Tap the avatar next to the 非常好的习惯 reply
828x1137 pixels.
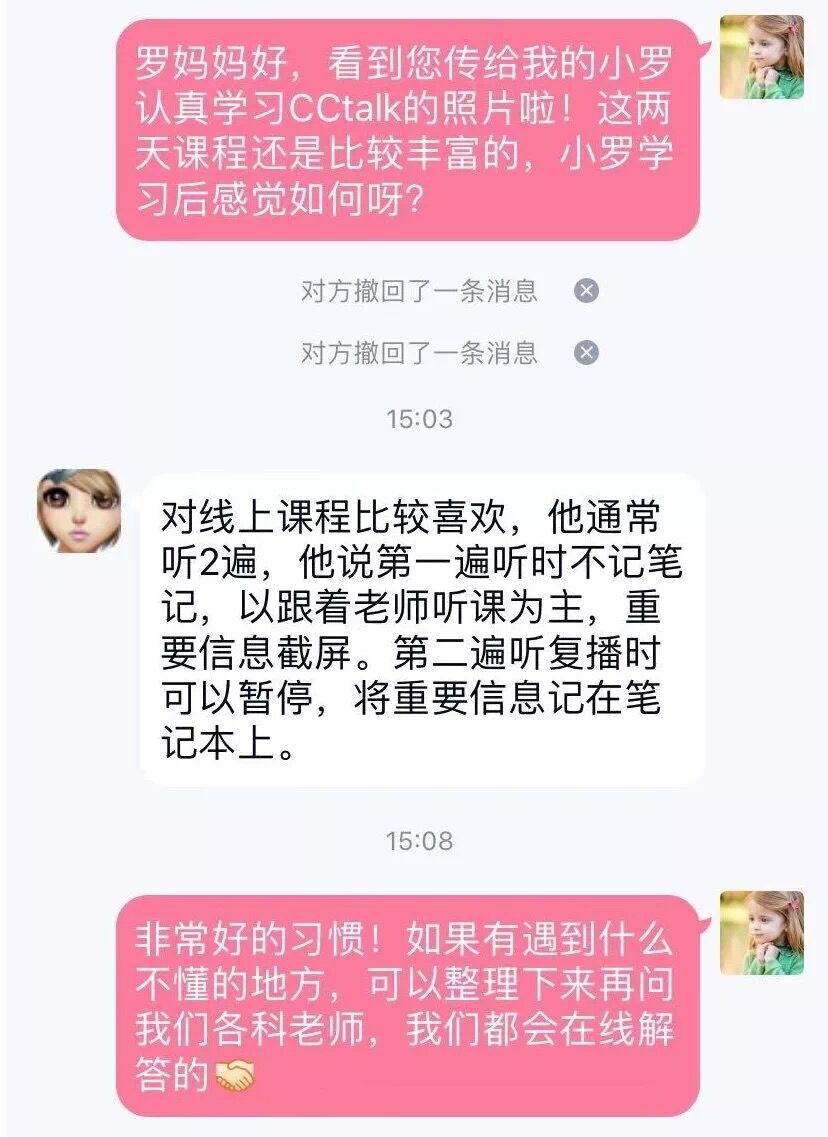click(762, 932)
